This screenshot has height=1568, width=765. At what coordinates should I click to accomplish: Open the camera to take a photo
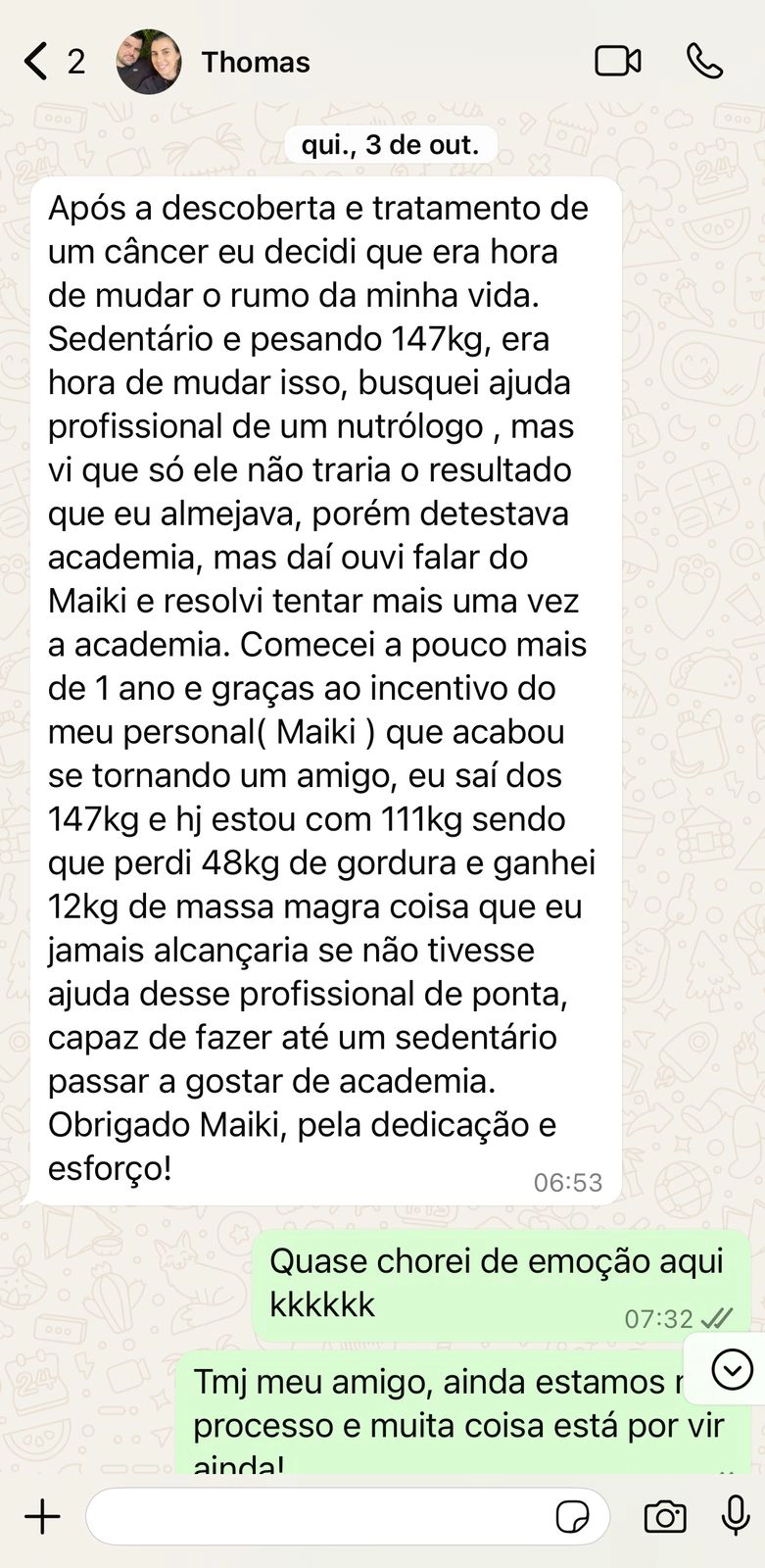click(665, 1517)
